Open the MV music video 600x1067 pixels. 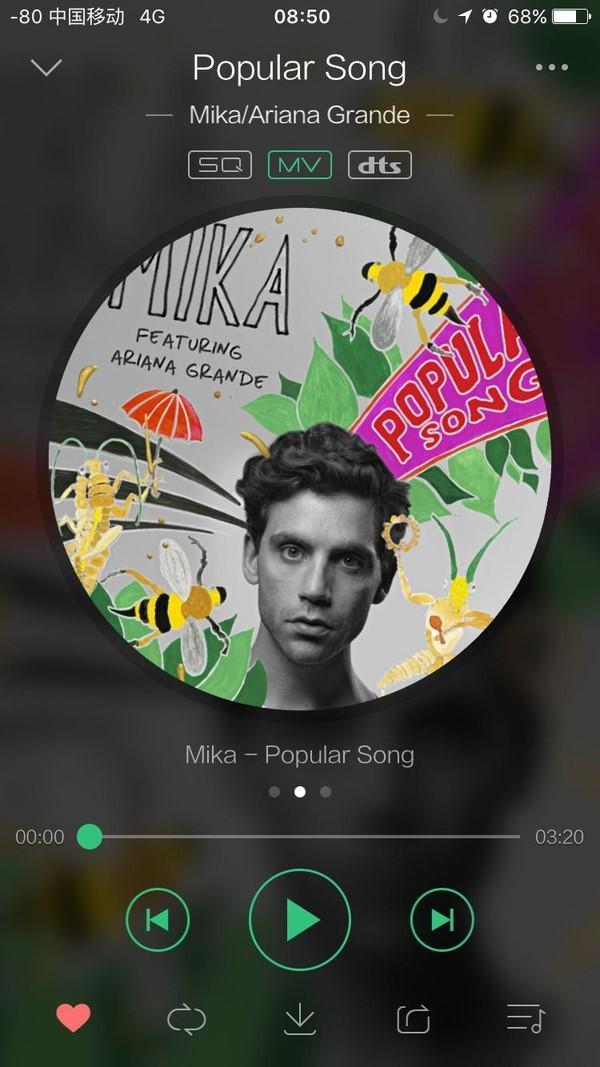[300, 164]
